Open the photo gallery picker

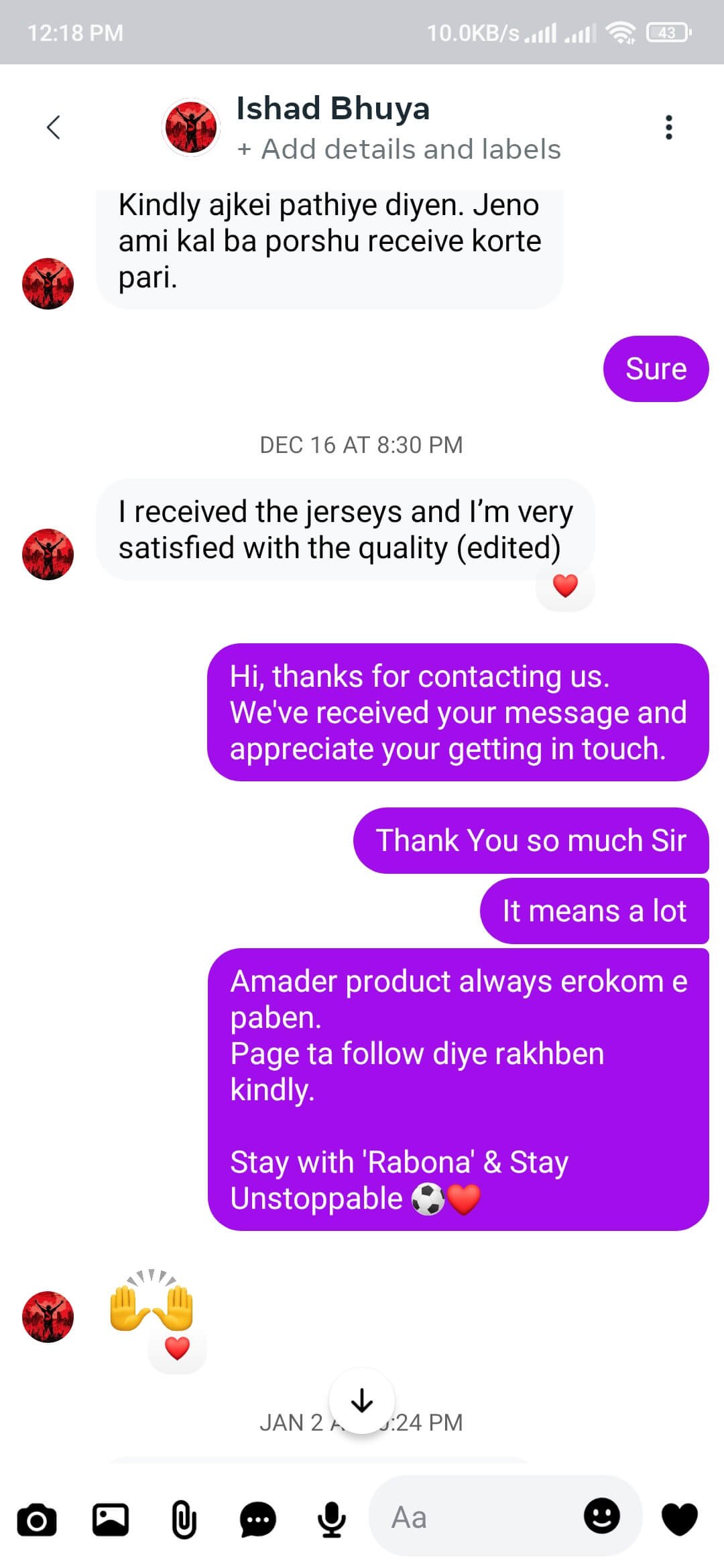tap(111, 1519)
